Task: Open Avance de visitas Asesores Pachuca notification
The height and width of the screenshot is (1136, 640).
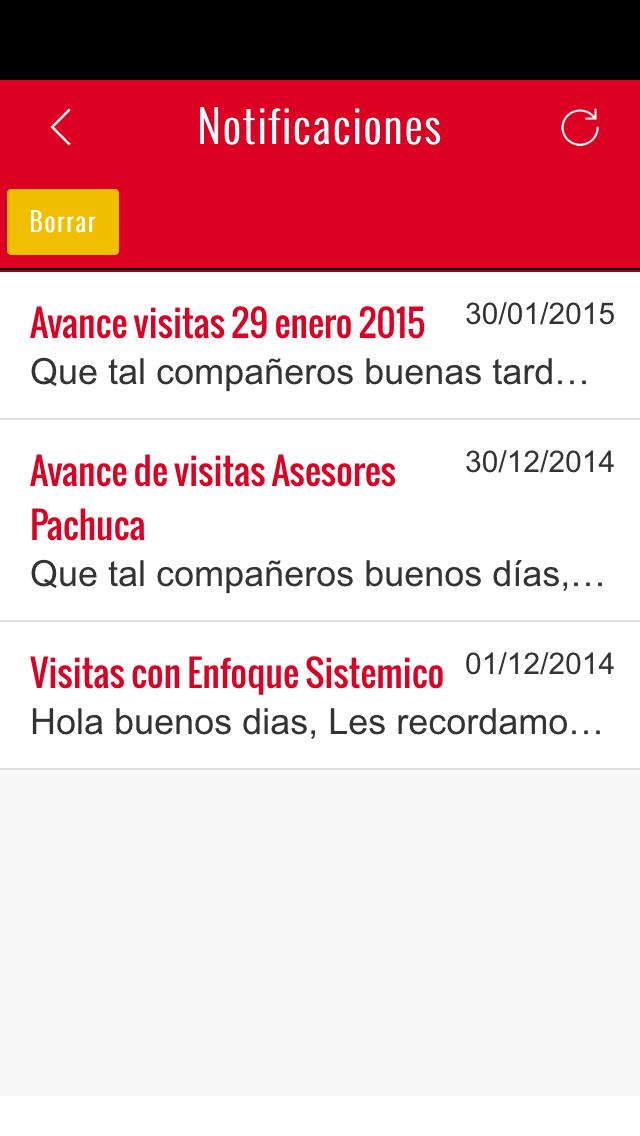Action: tap(320, 521)
